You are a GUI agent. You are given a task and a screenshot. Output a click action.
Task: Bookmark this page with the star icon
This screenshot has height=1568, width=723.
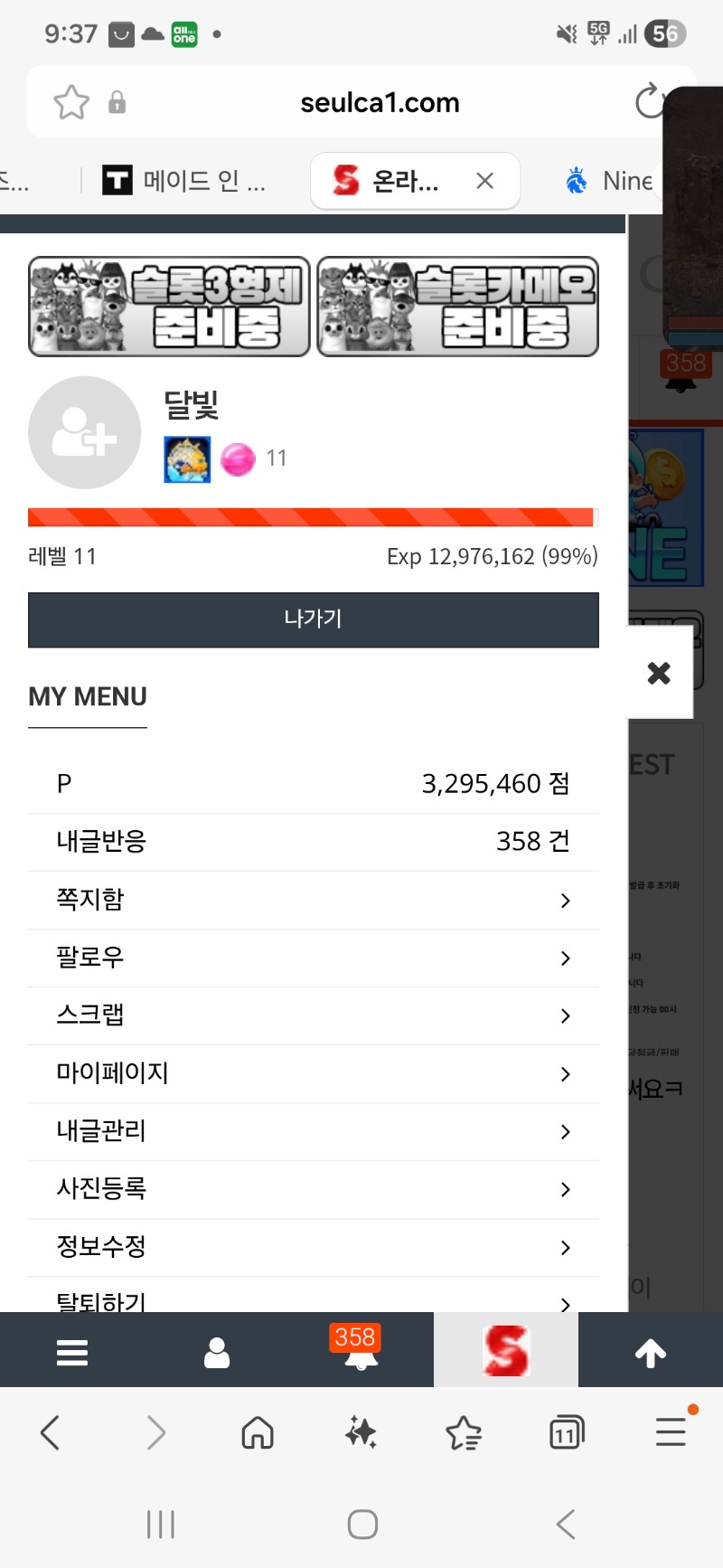click(71, 102)
